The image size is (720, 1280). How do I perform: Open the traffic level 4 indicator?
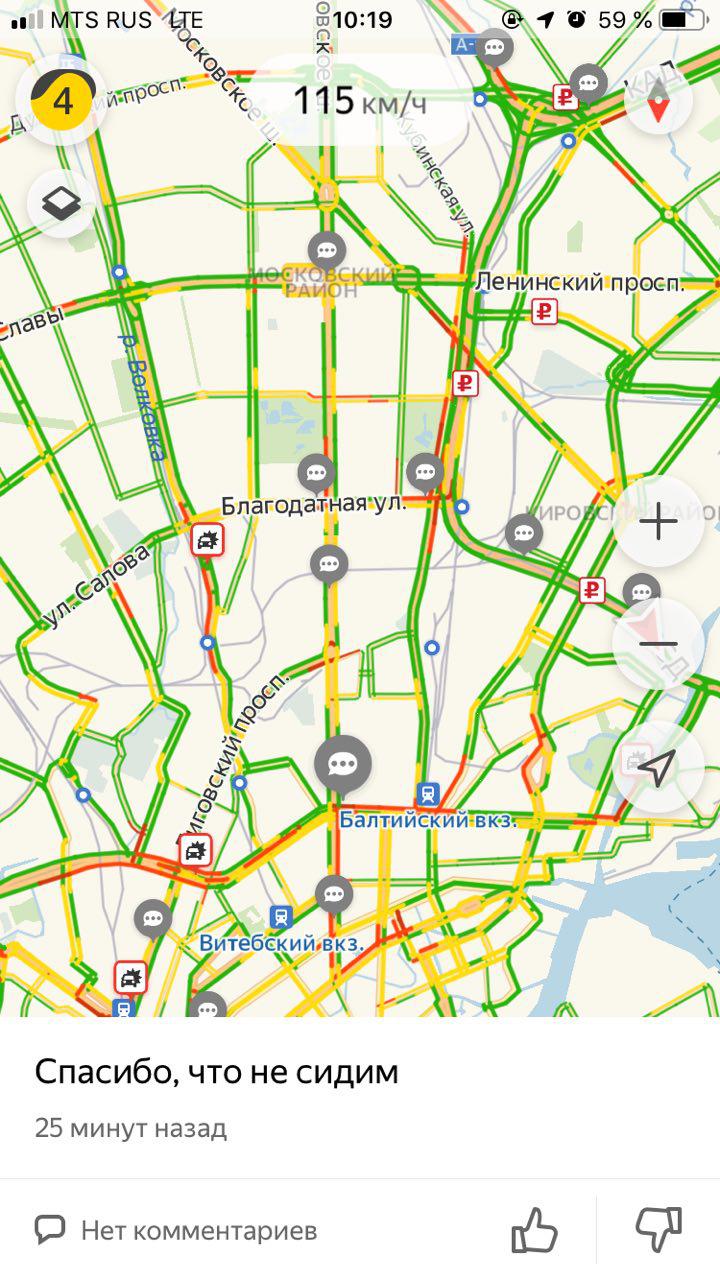click(62, 101)
